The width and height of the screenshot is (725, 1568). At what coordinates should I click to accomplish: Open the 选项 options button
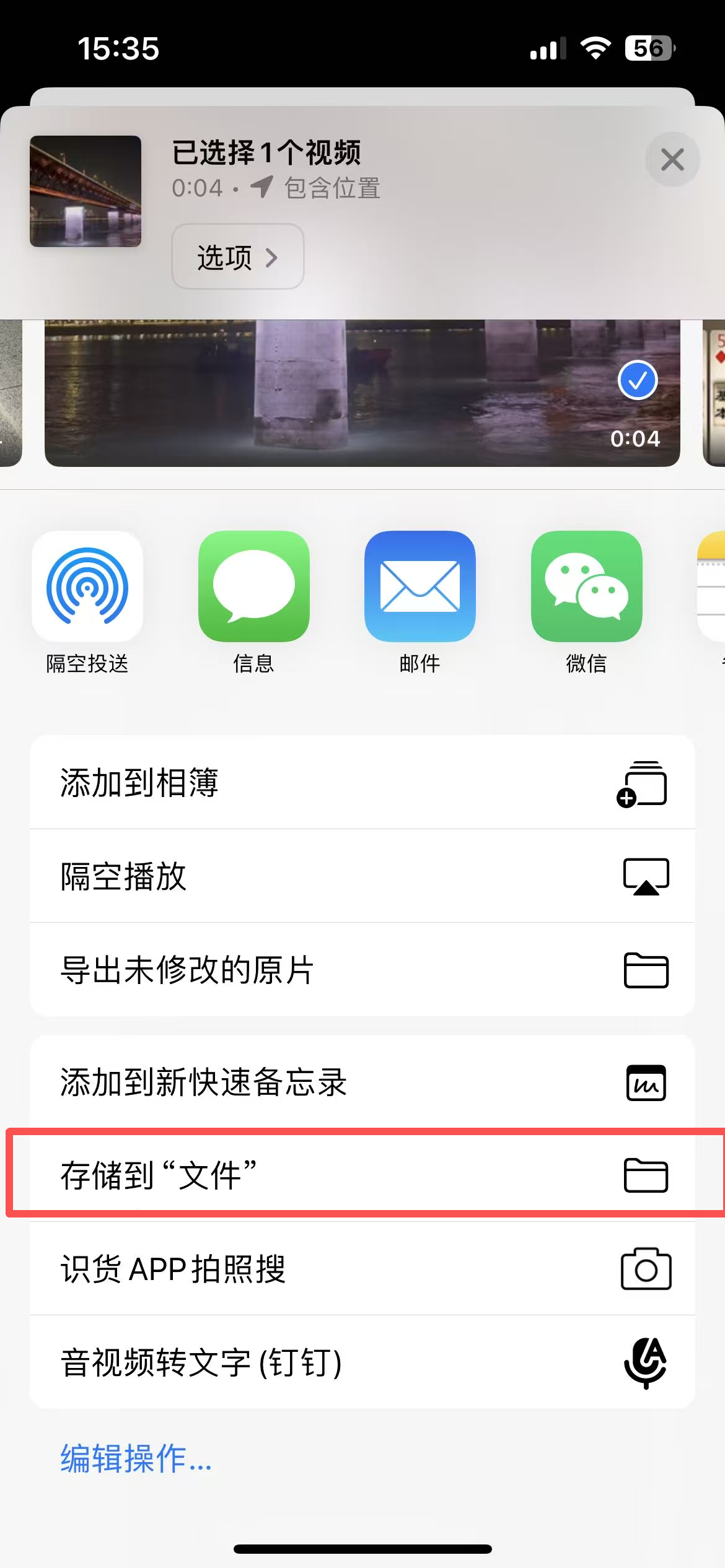[x=237, y=256]
